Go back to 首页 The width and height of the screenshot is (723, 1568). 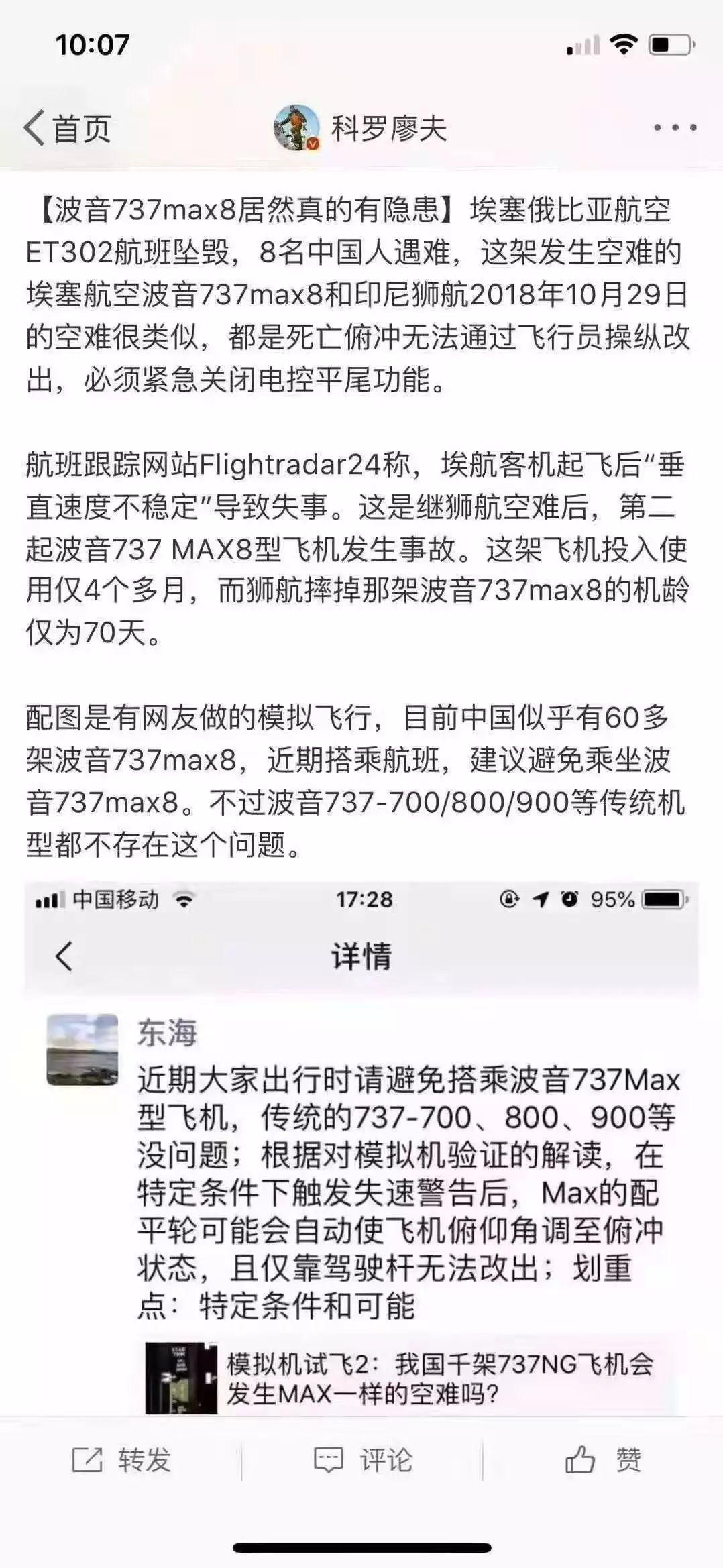click(x=67, y=128)
